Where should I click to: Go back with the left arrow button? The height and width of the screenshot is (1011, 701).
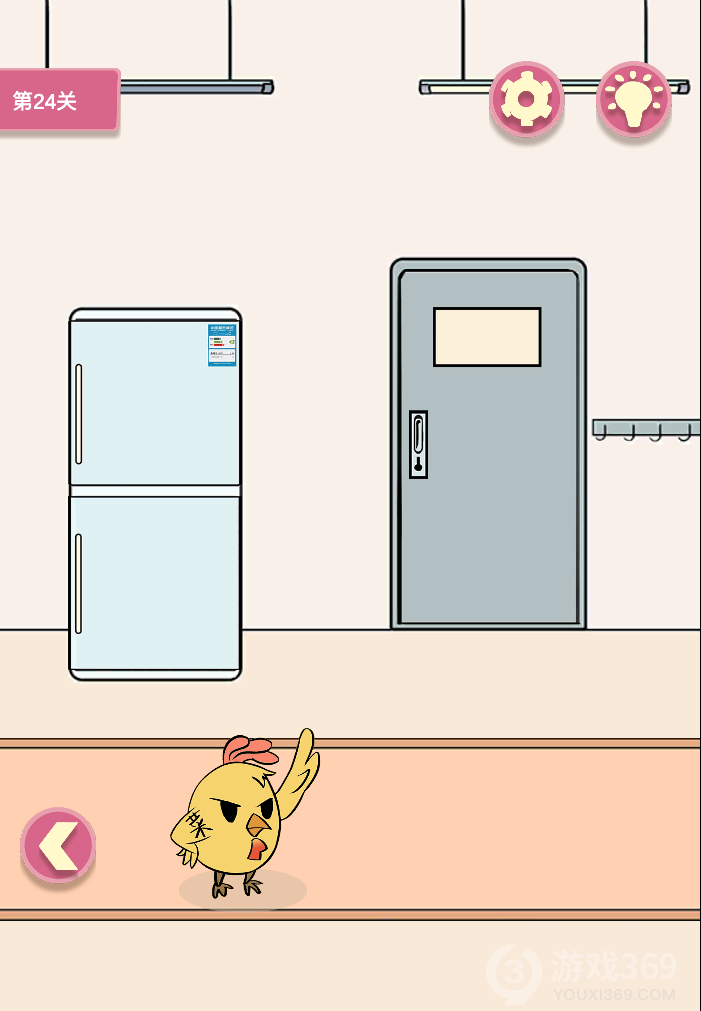pyautogui.click(x=58, y=845)
